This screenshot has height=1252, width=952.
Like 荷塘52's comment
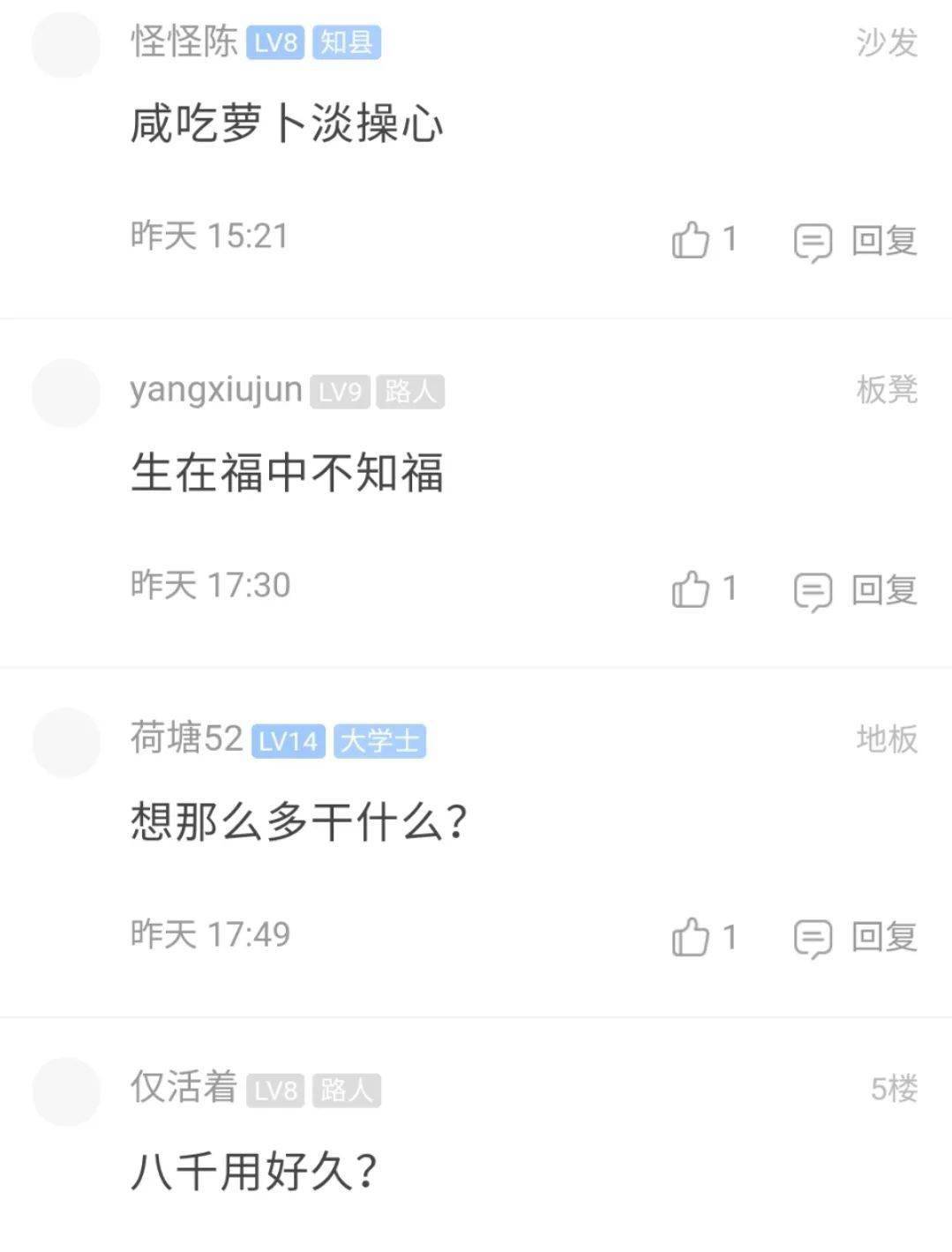690,936
